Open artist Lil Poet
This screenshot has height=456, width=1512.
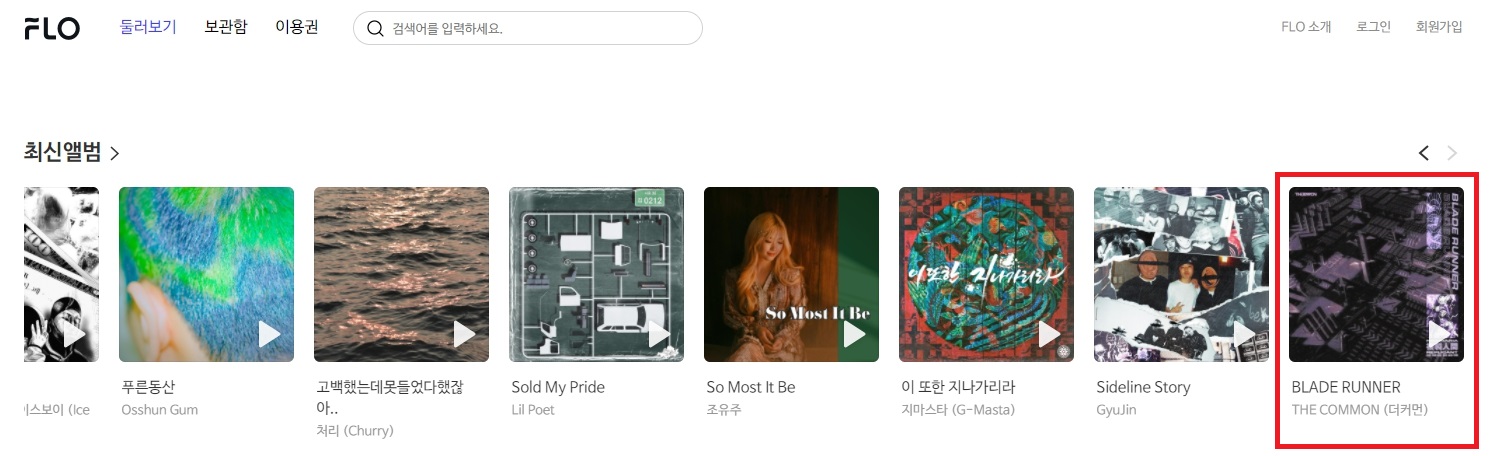[x=532, y=410]
